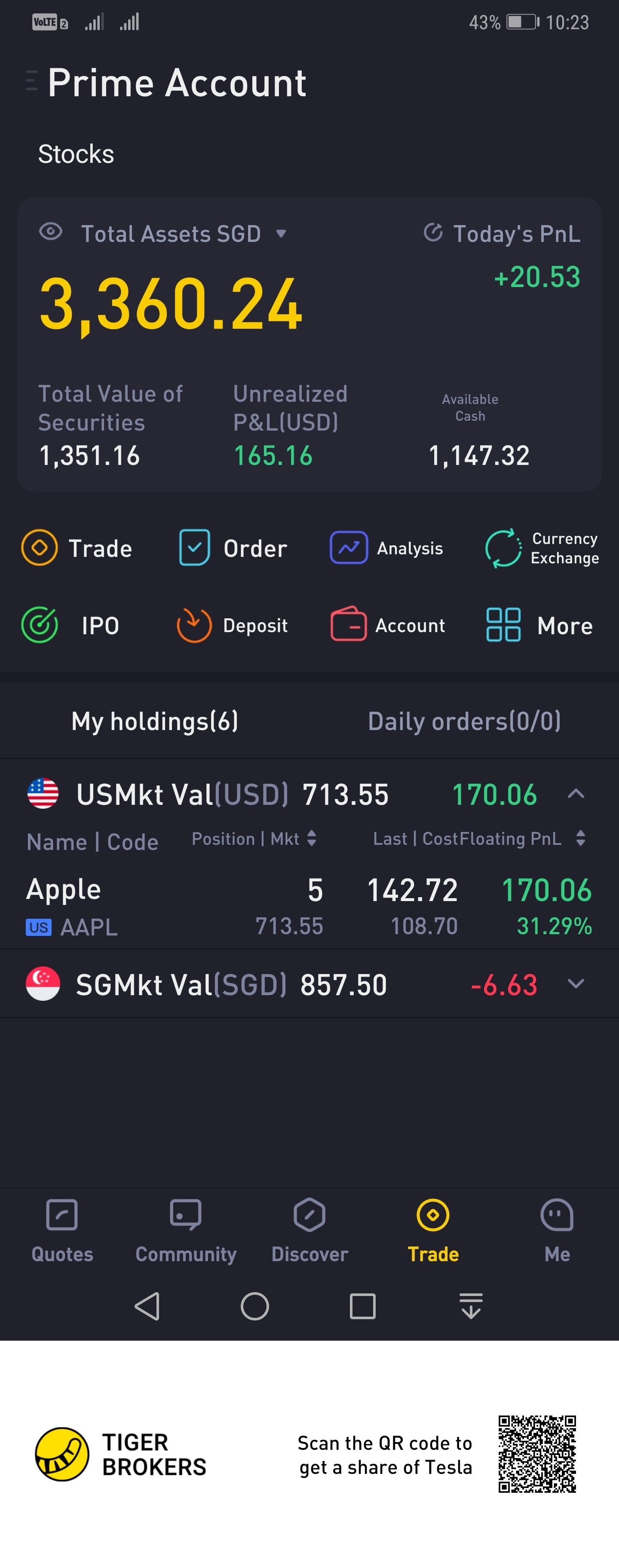Show More shortcuts
Viewport: 619px width, 1568px height.
click(x=539, y=625)
